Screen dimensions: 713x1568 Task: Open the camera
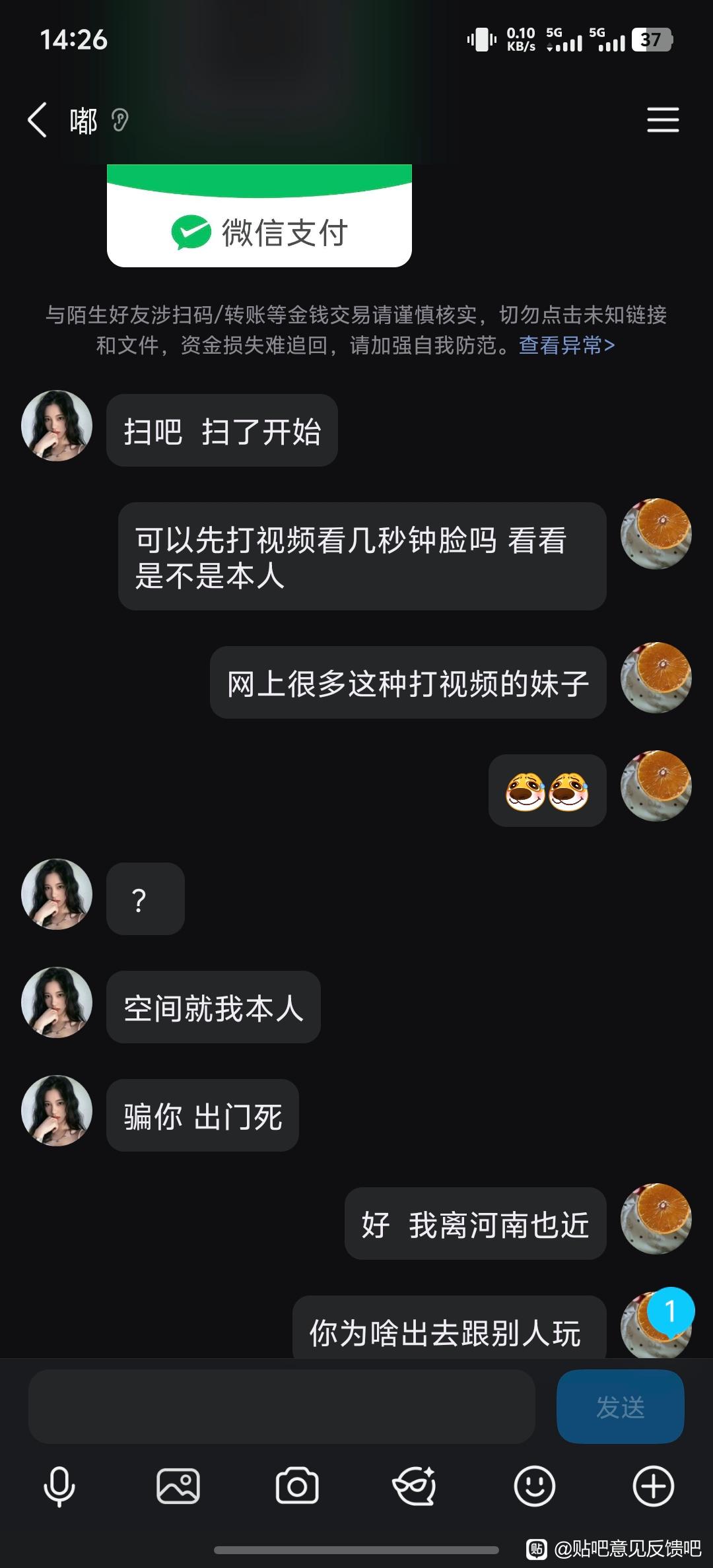pos(297,1487)
